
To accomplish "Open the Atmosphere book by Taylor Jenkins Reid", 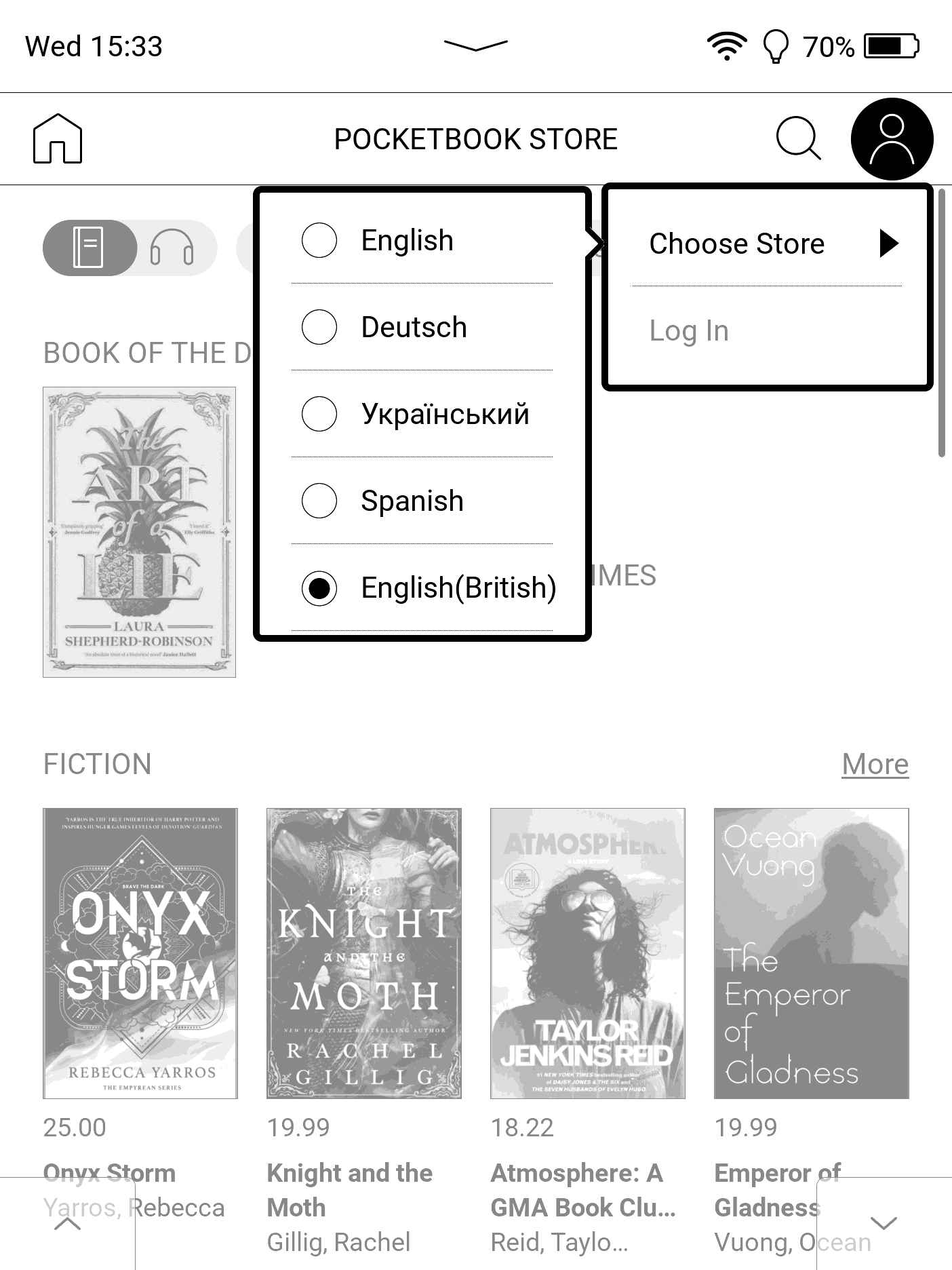I will 588,952.
